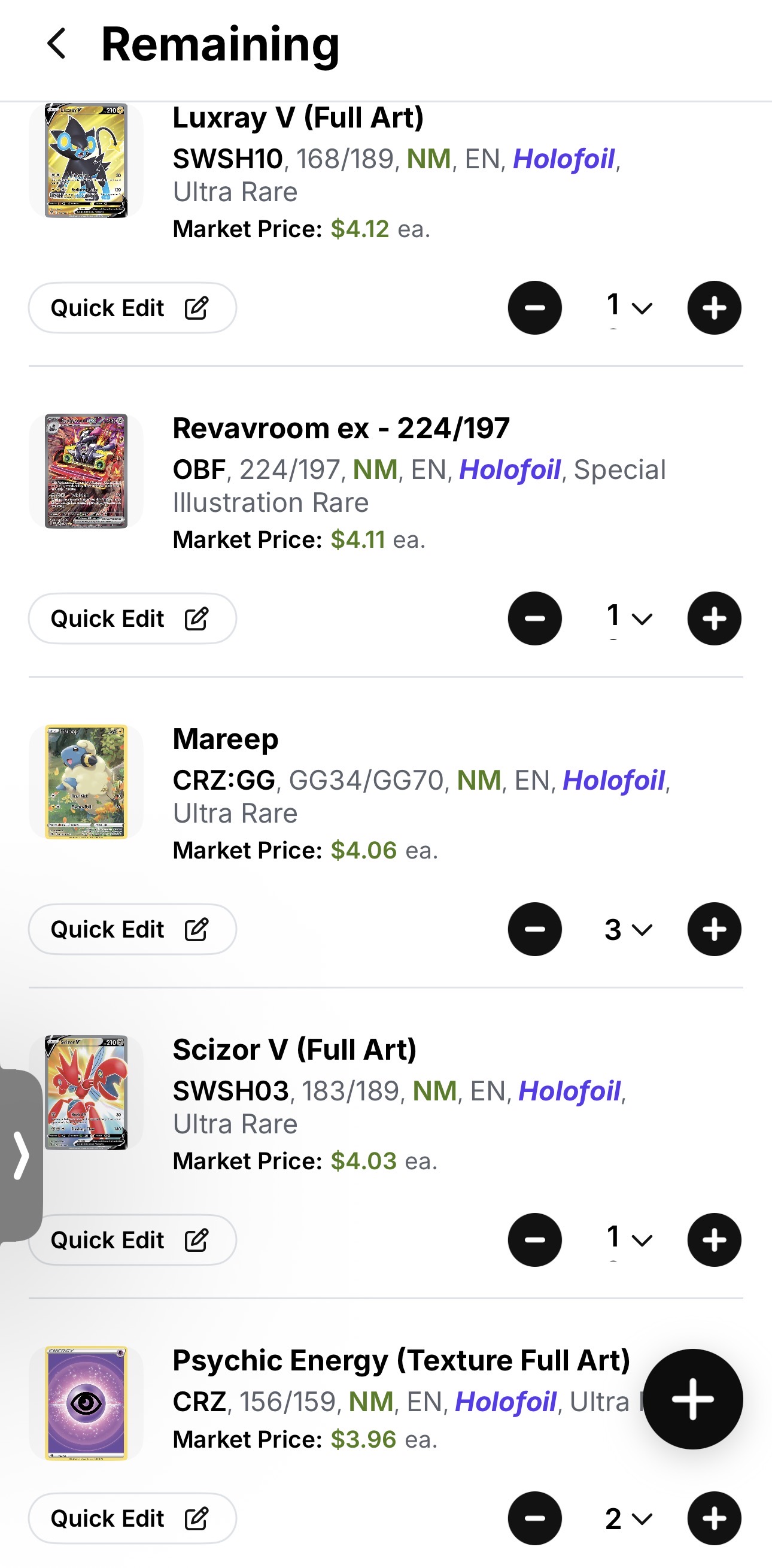Open Quick Edit for Mareep
The width and height of the screenshot is (772, 1568).
[x=132, y=929]
